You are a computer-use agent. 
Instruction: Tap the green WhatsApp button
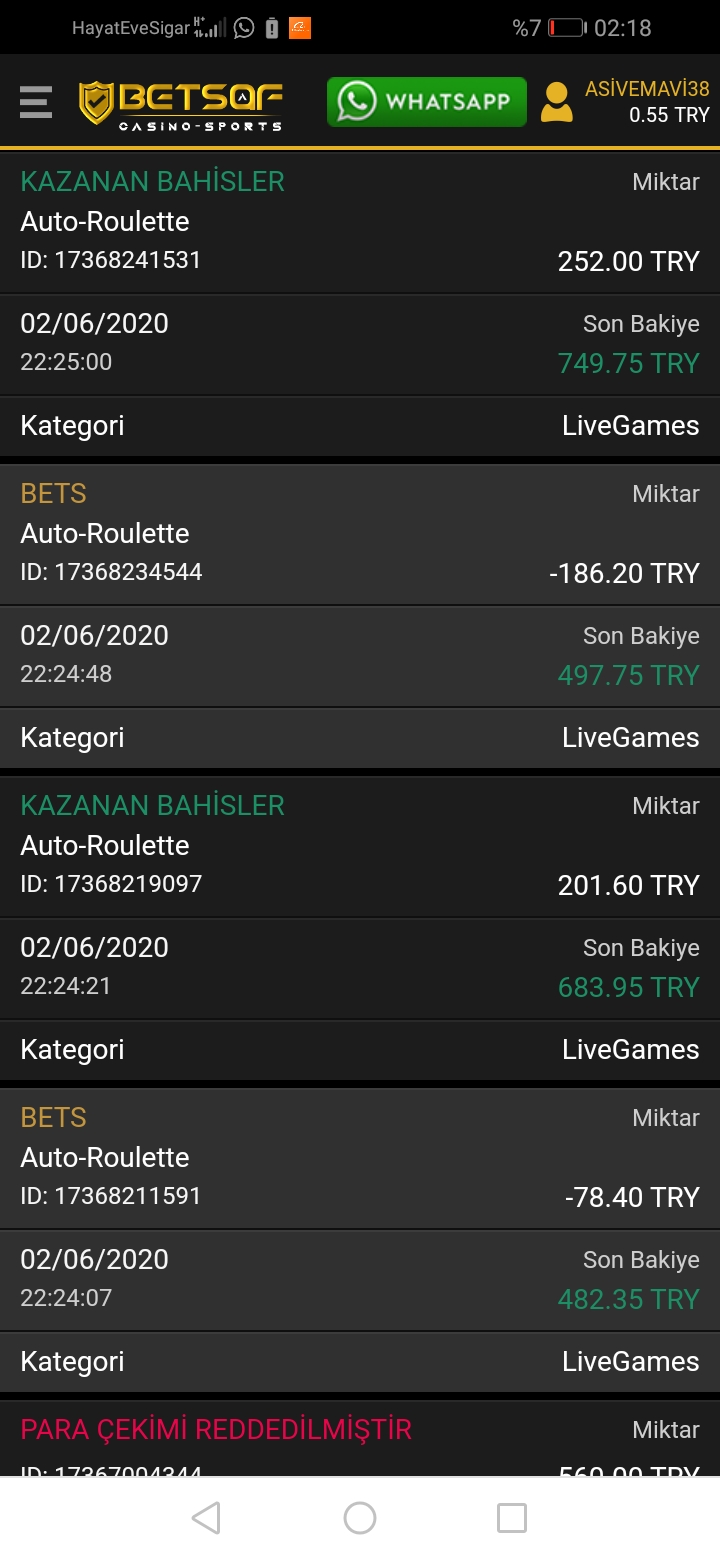427,101
